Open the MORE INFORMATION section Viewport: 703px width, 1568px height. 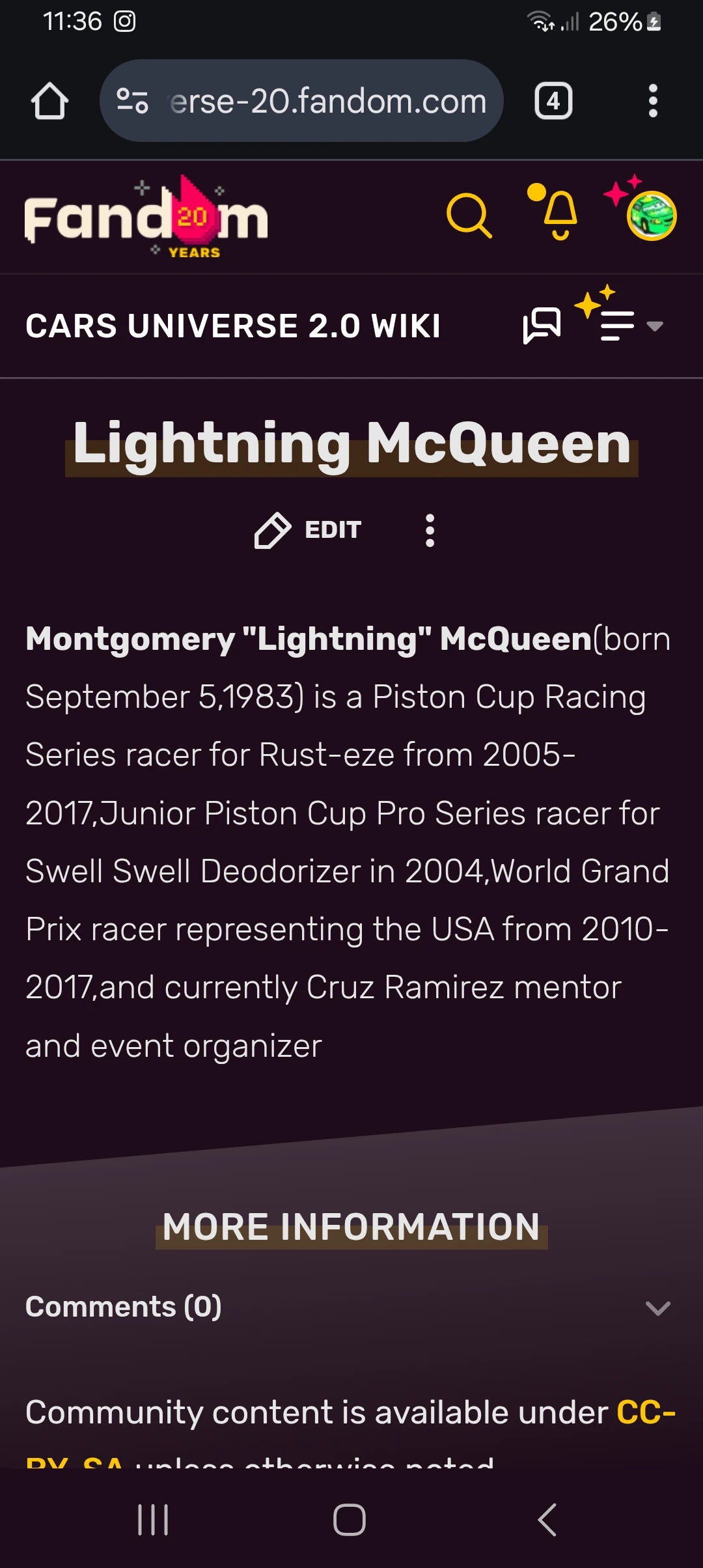(350, 1227)
